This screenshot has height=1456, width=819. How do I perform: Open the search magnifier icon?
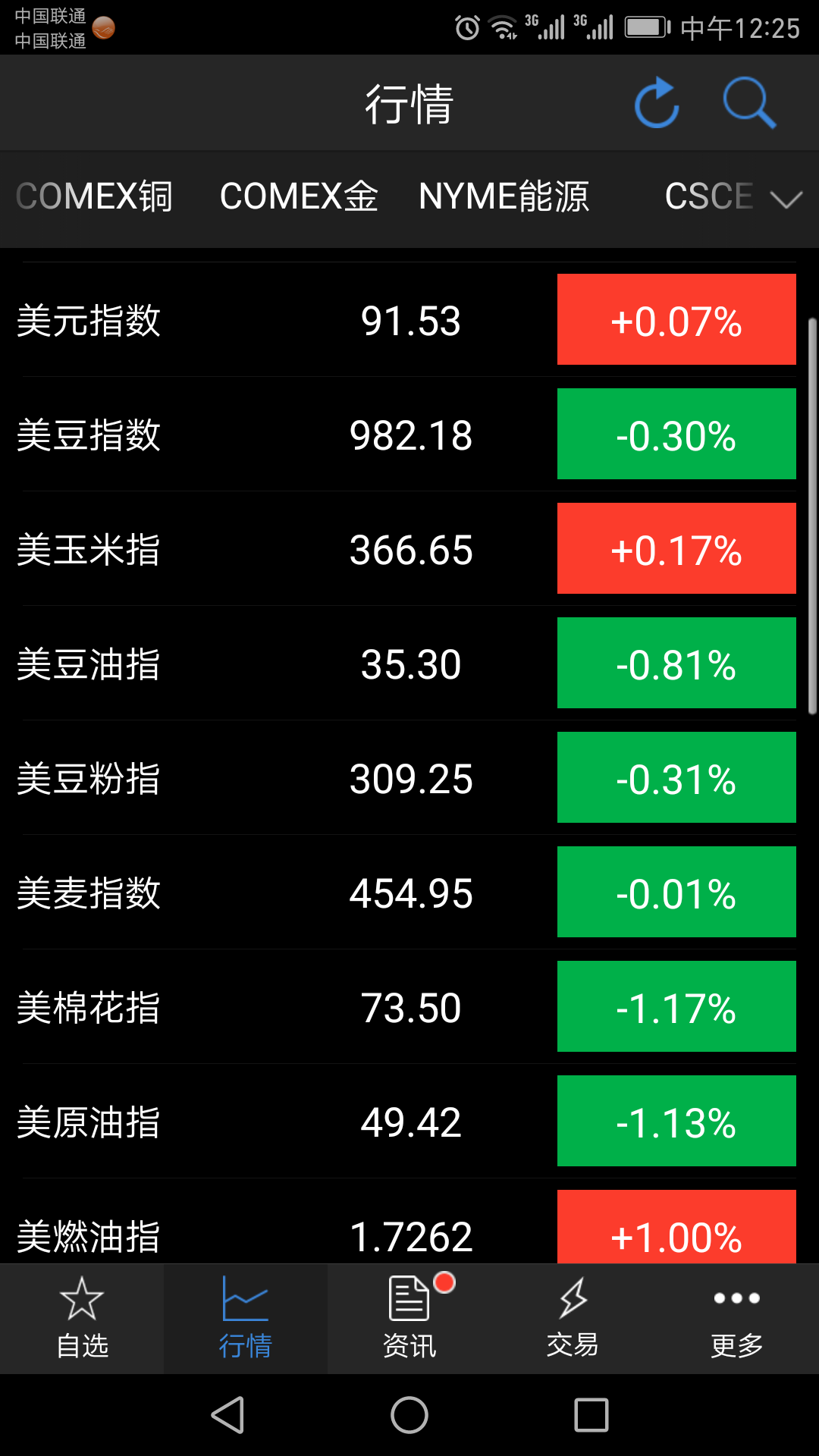748,104
